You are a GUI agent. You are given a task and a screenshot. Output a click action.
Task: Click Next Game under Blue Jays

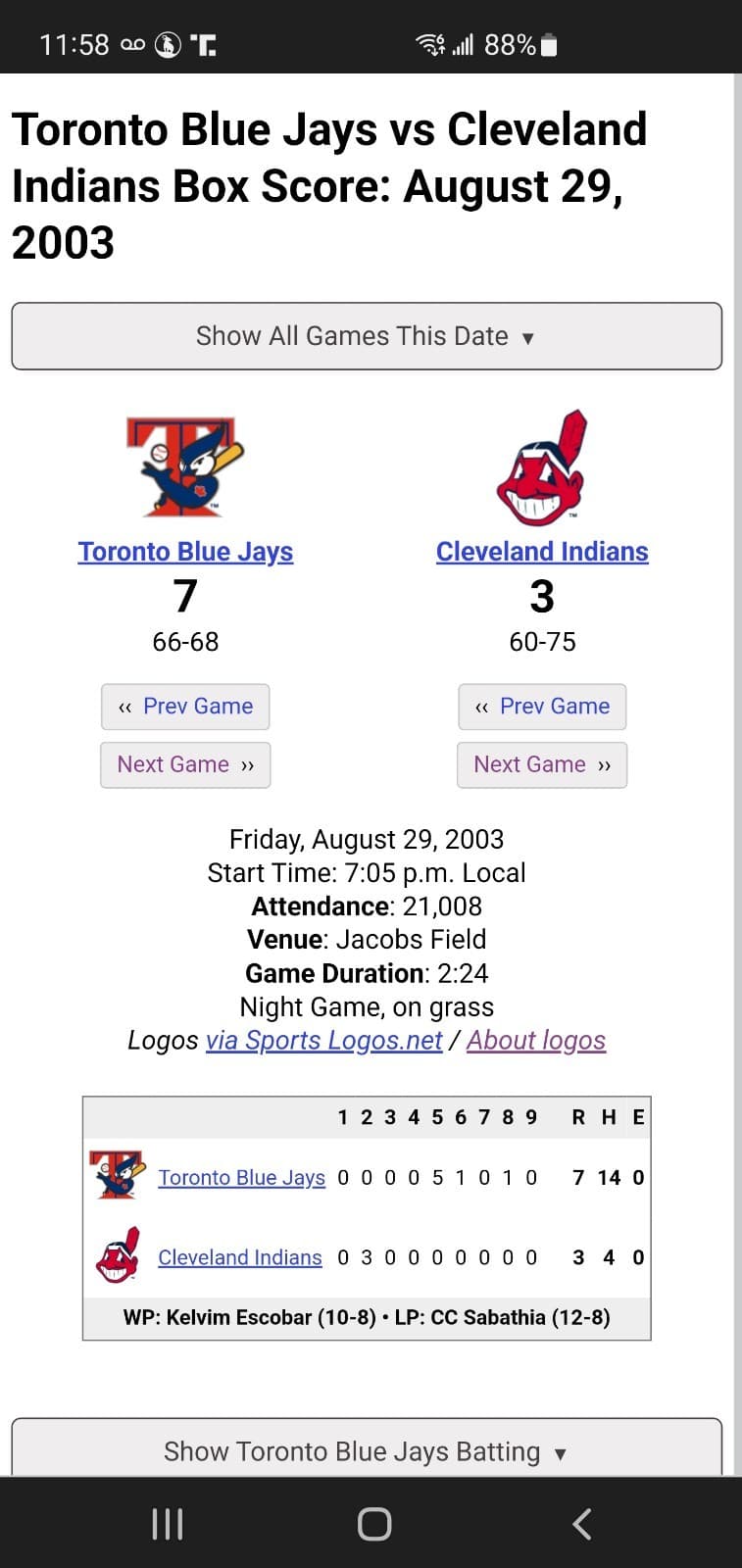184,764
